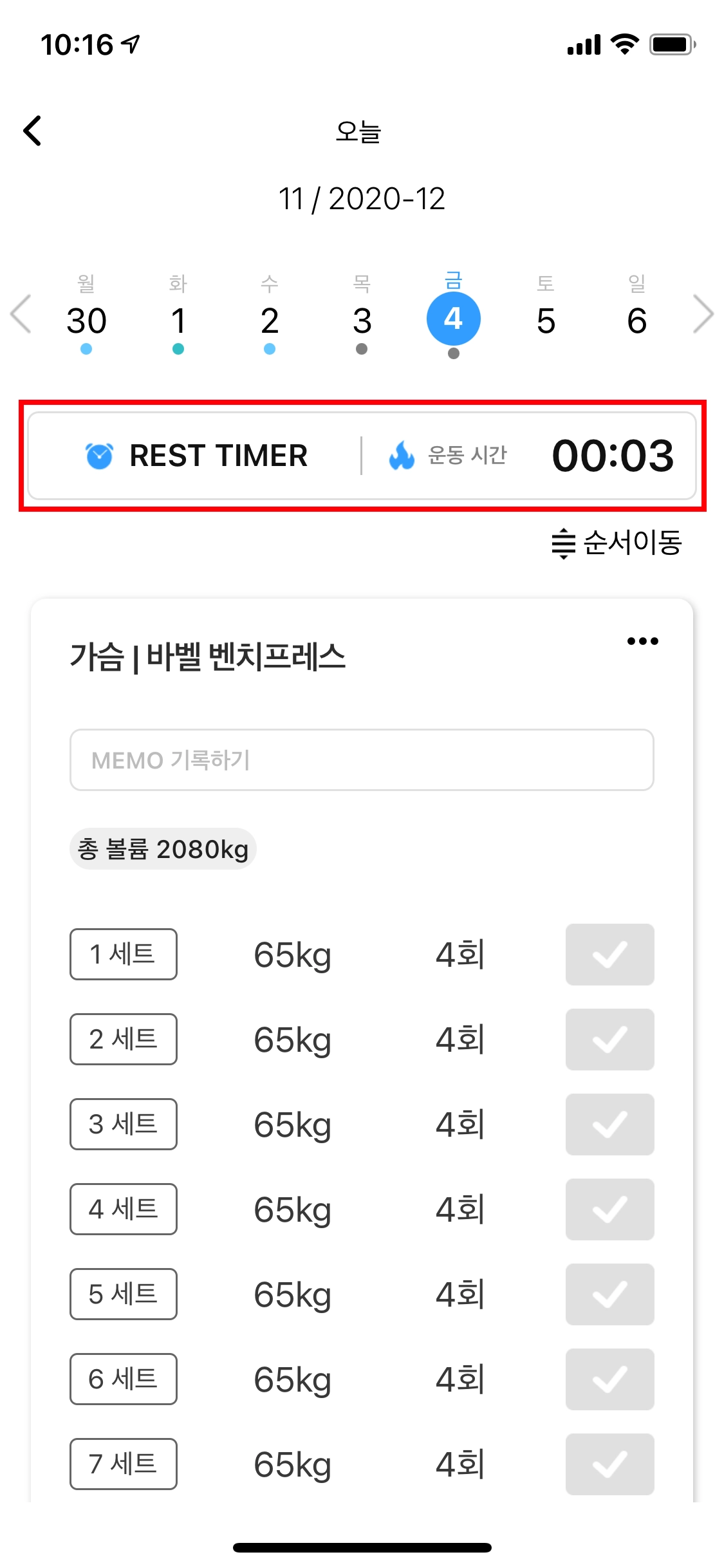Select Sunday the 6th
724x1568 pixels.
pyautogui.click(x=637, y=320)
